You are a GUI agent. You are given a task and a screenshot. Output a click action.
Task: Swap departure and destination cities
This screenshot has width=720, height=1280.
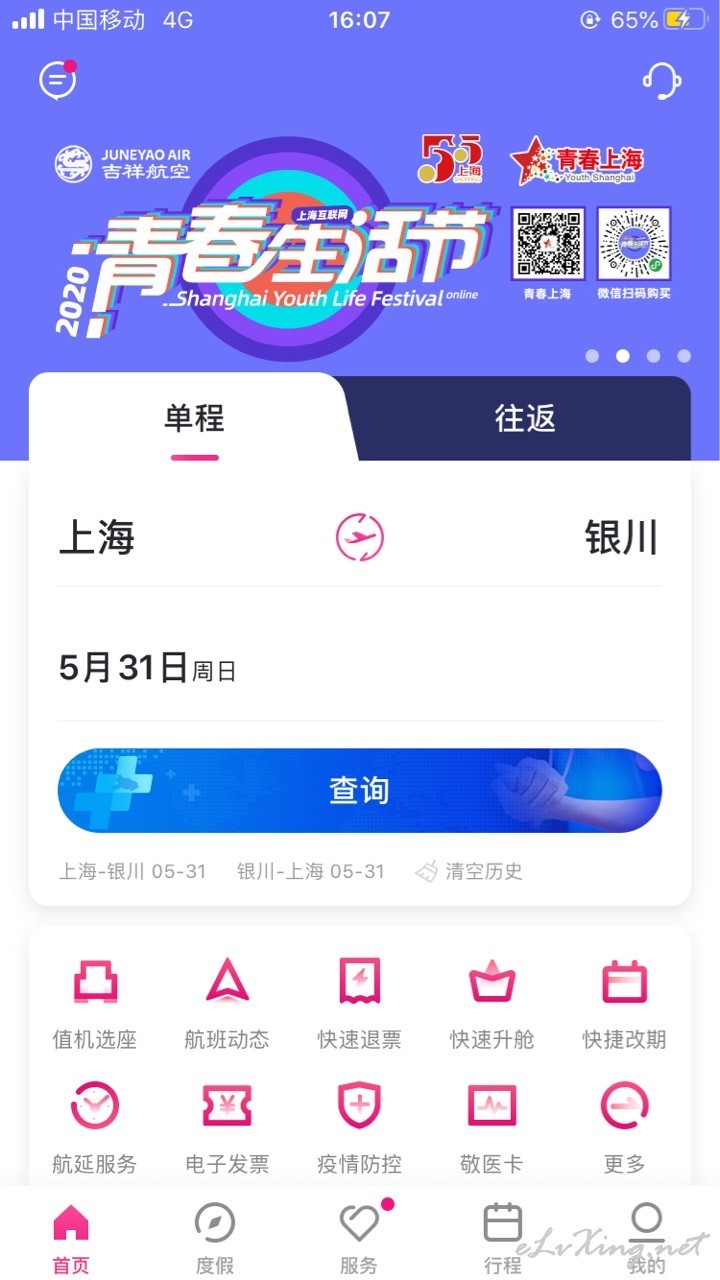360,538
